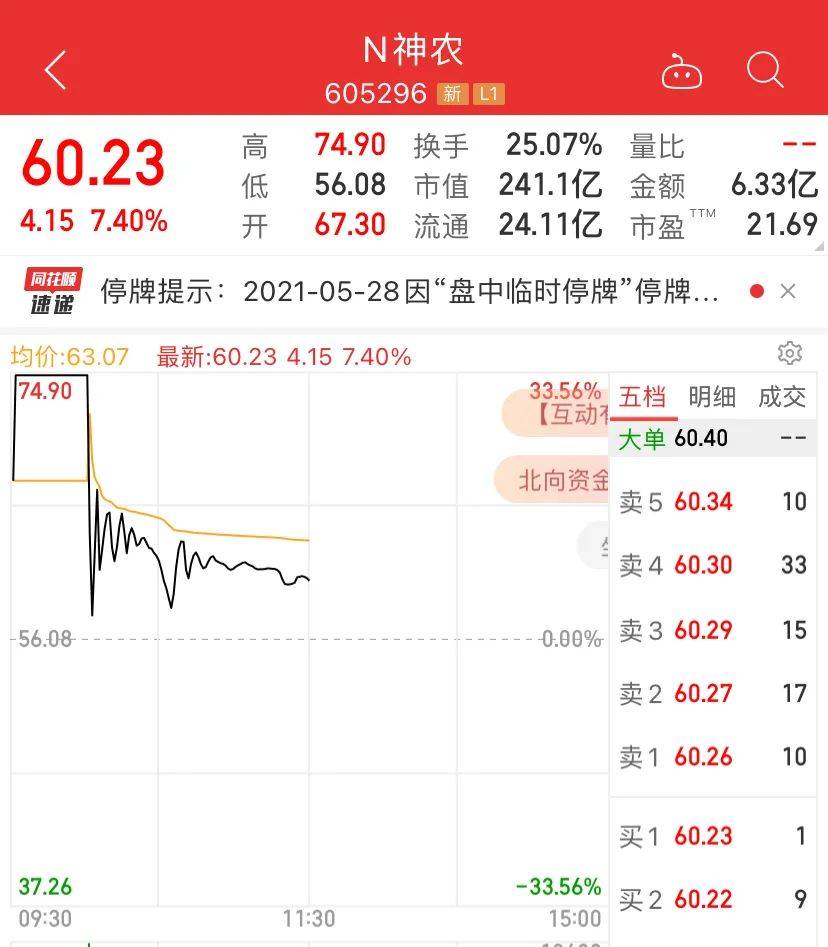Open the robot assistant icon

[x=682, y=73]
